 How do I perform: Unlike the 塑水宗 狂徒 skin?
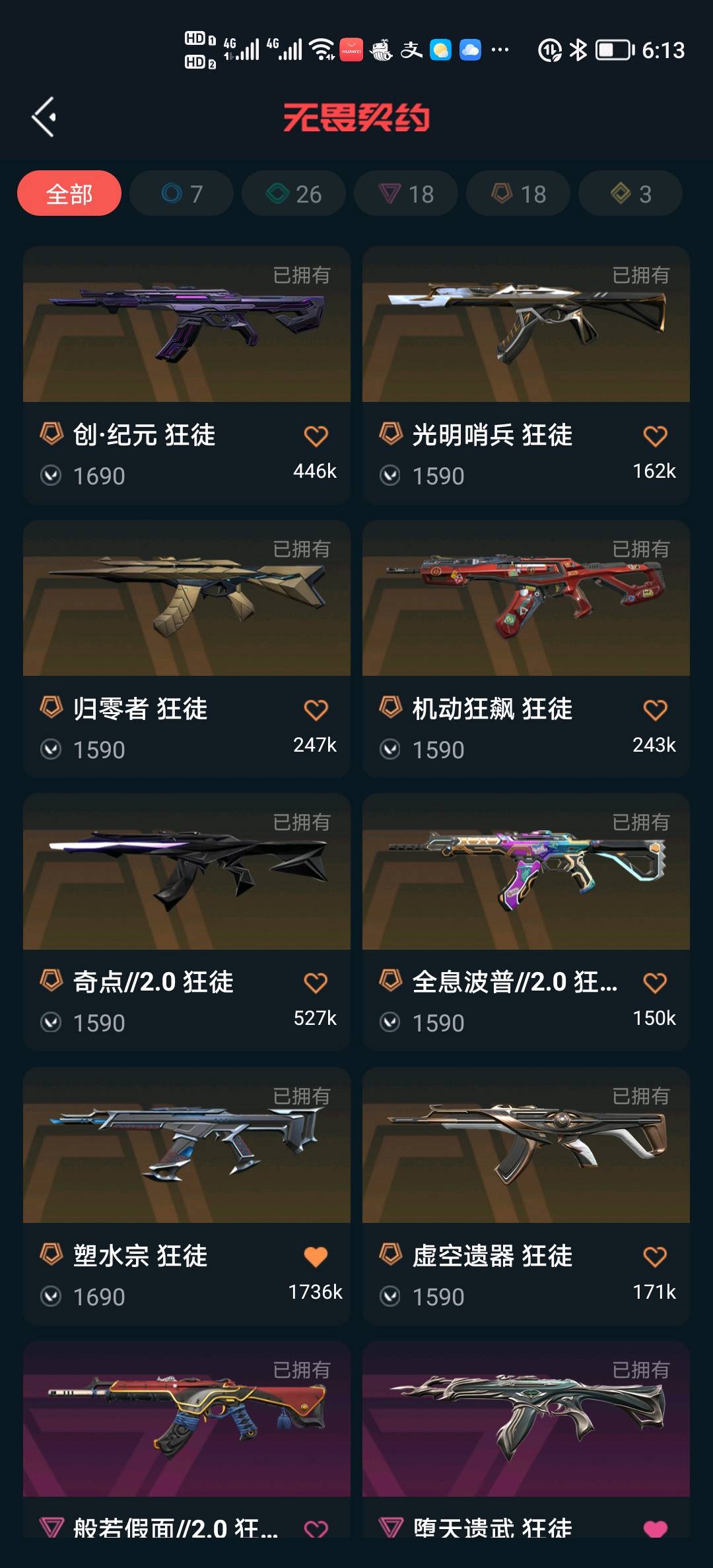pyautogui.click(x=316, y=1257)
